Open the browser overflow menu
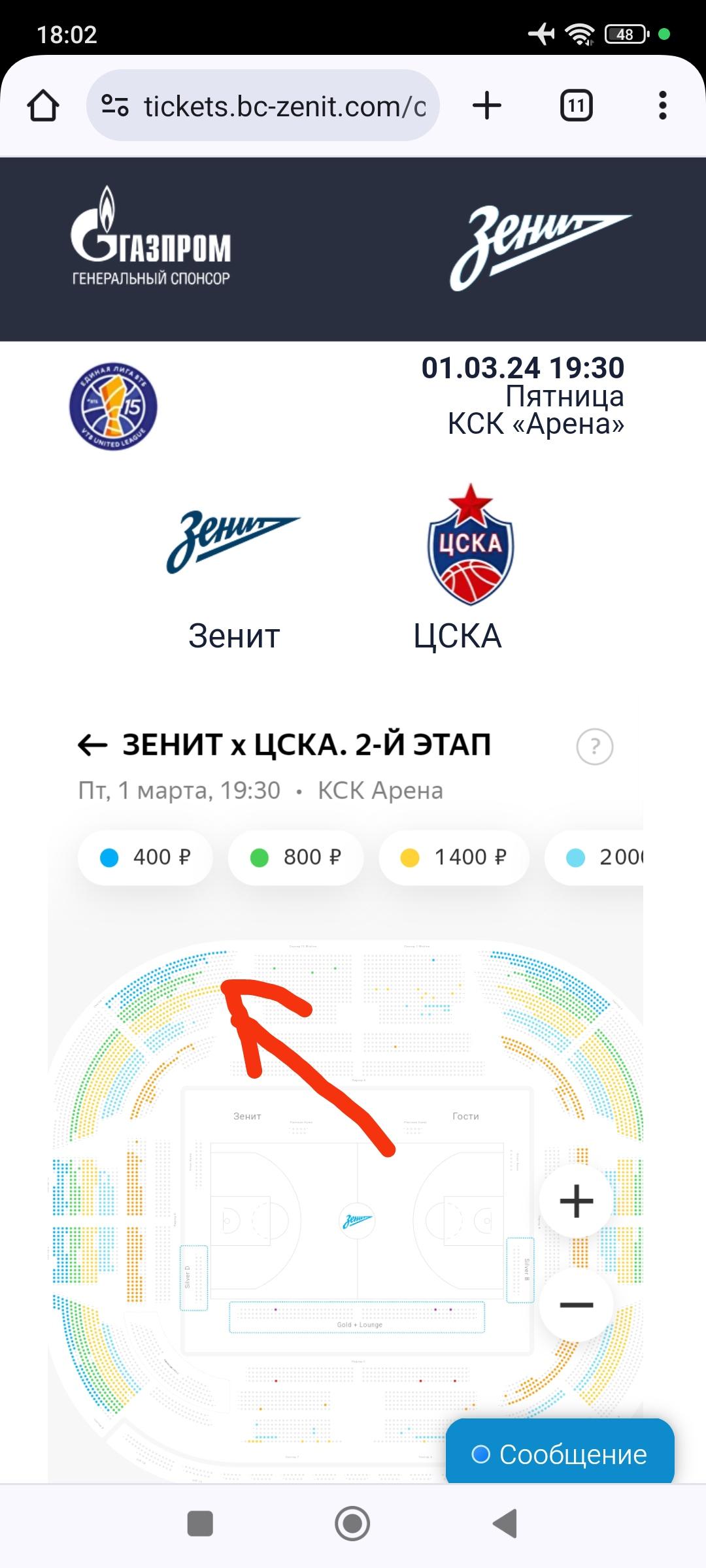Viewport: 706px width, 1568px height. [x=663, y=106]
